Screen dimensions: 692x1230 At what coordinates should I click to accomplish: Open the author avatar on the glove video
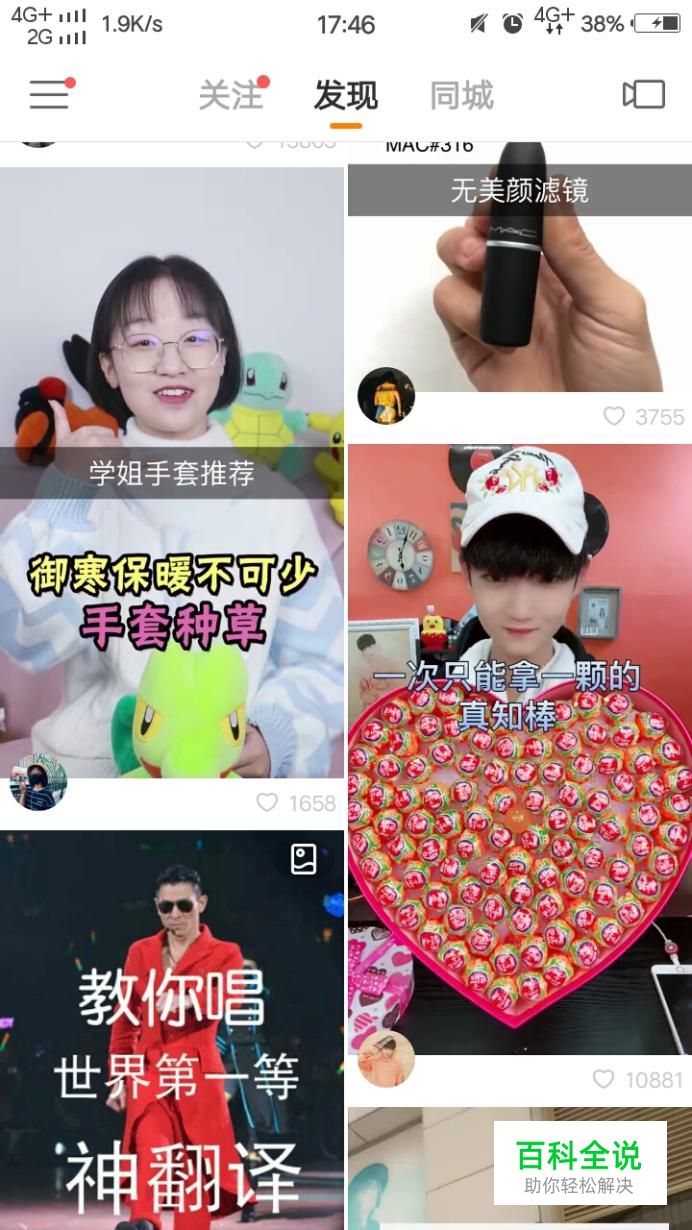(38, 782)
